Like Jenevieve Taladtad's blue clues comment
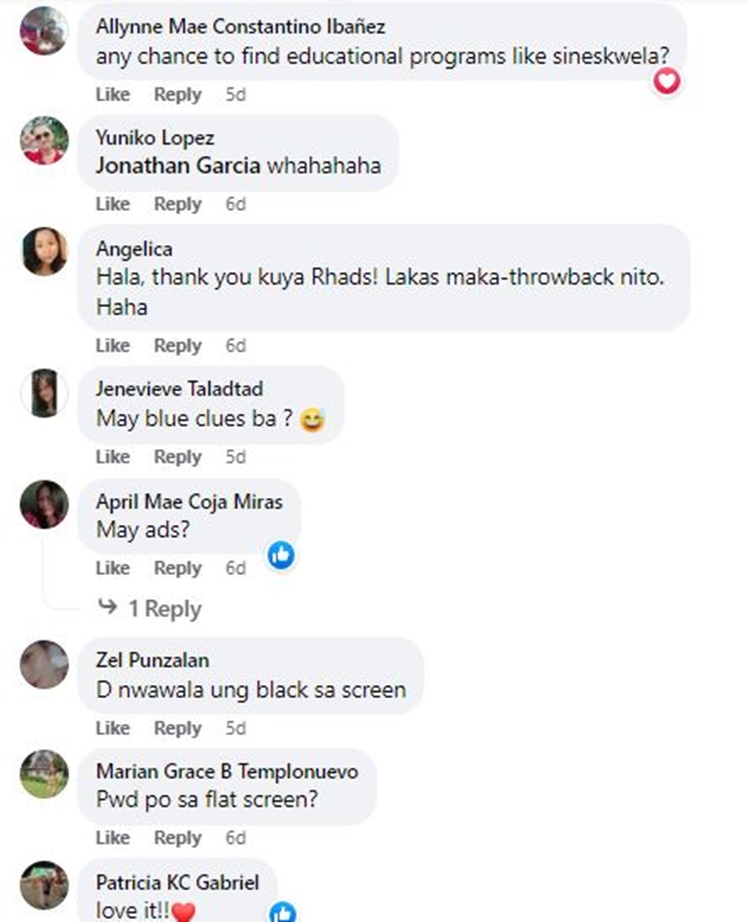Viewport: 750px width, 922px height. pyautogui.click(x=113, y=457)
